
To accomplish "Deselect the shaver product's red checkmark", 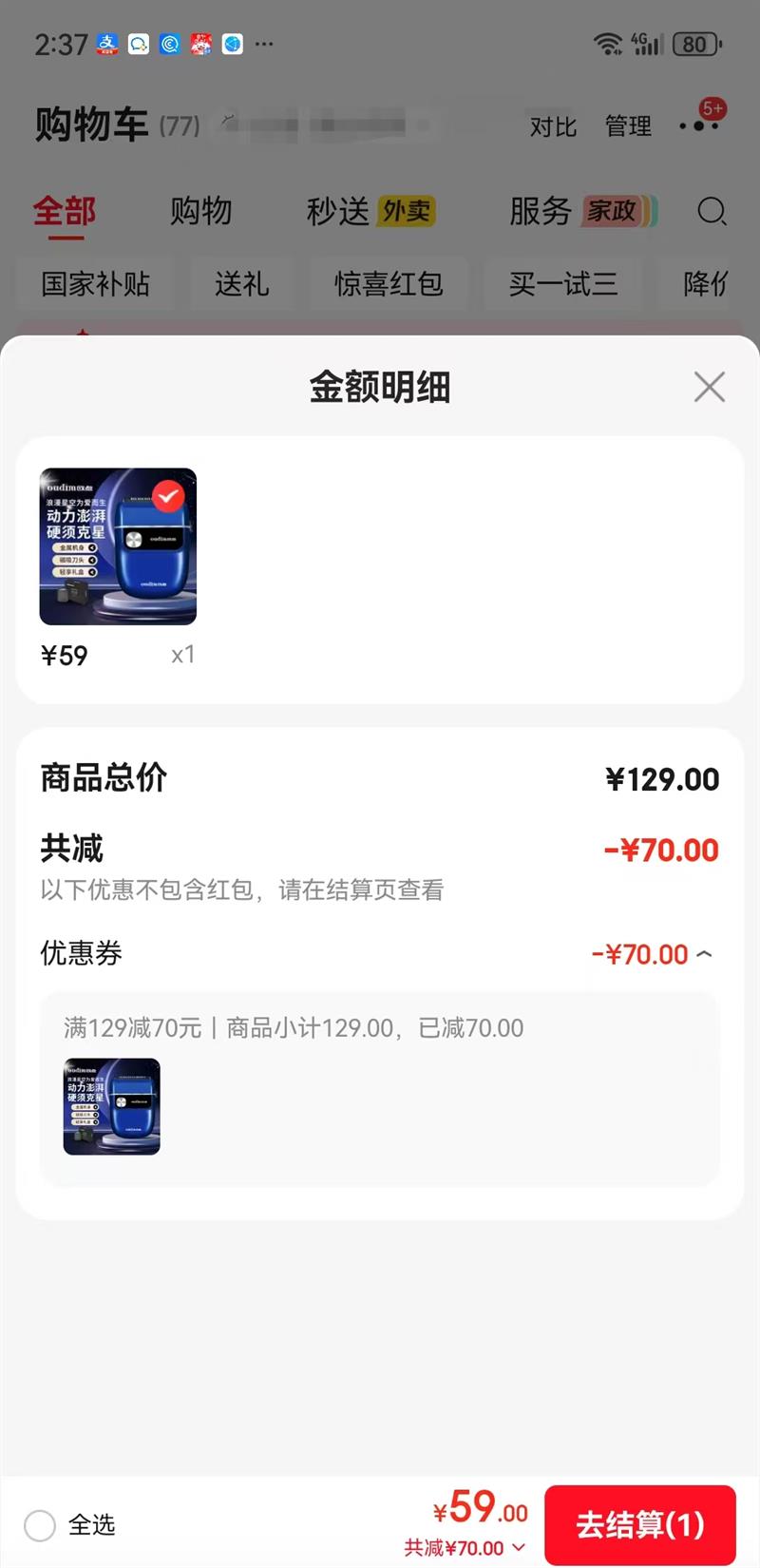I will tap(168, 496).
